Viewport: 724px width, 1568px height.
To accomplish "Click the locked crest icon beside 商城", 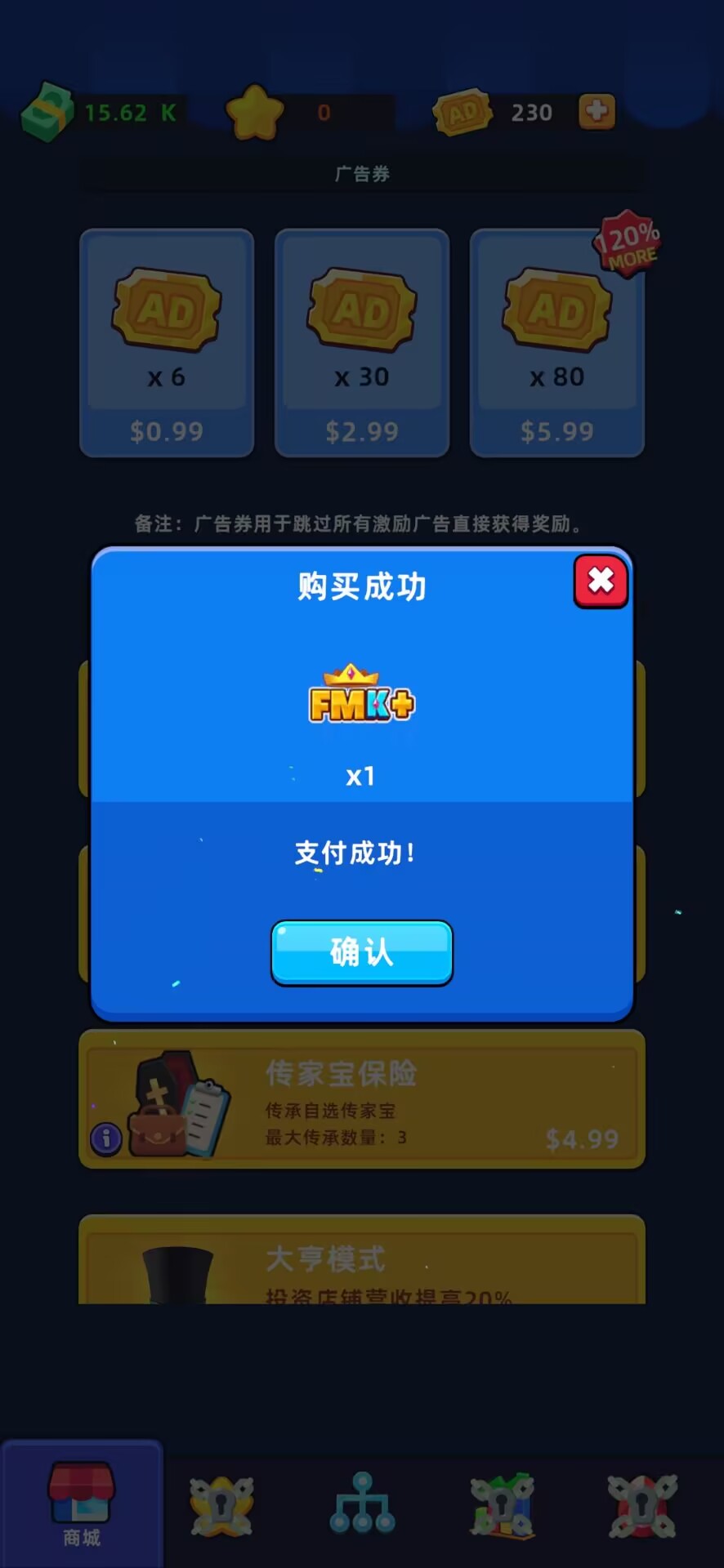I will point(221,1505).
